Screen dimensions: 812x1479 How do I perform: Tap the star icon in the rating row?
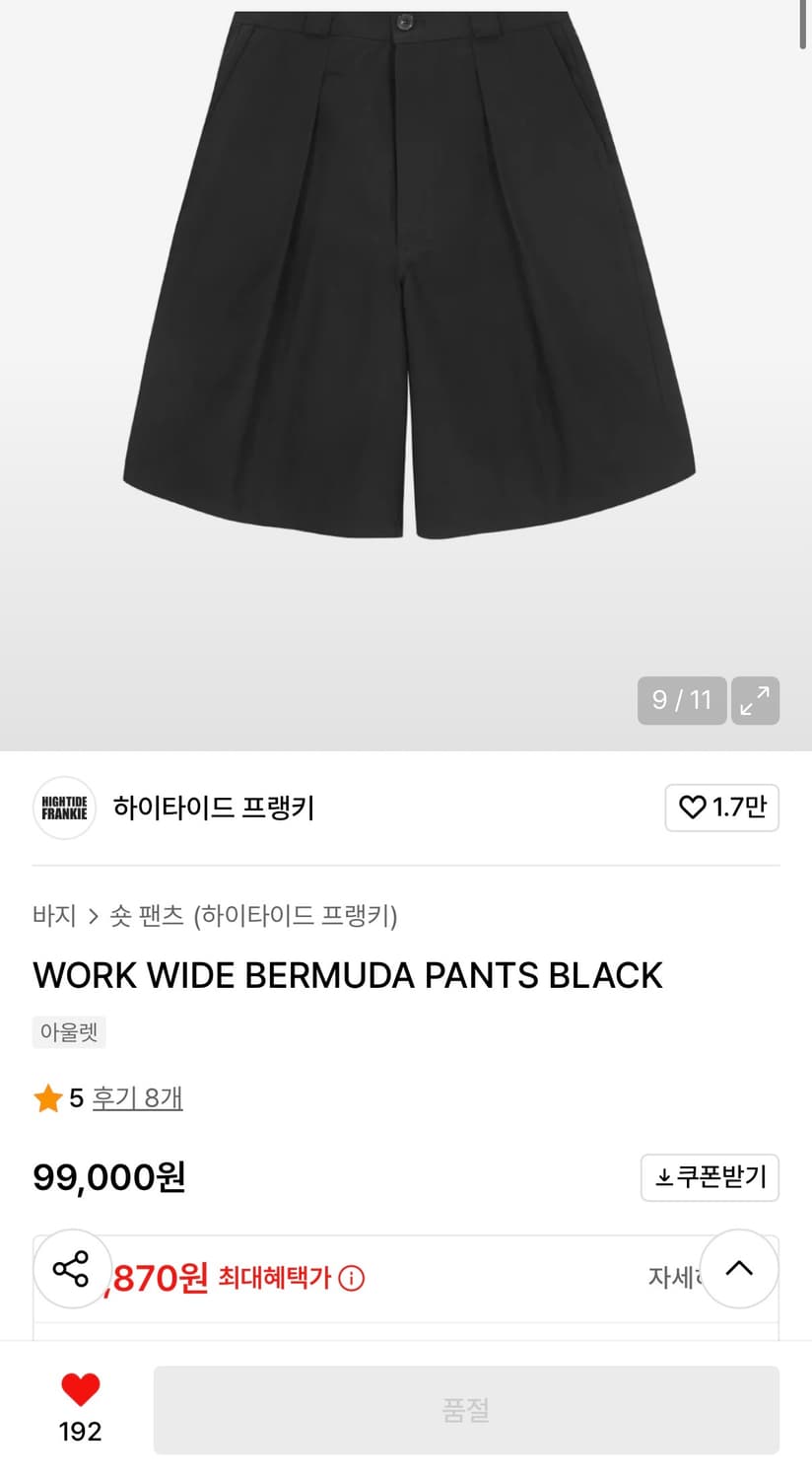[x=47, y=1097]
